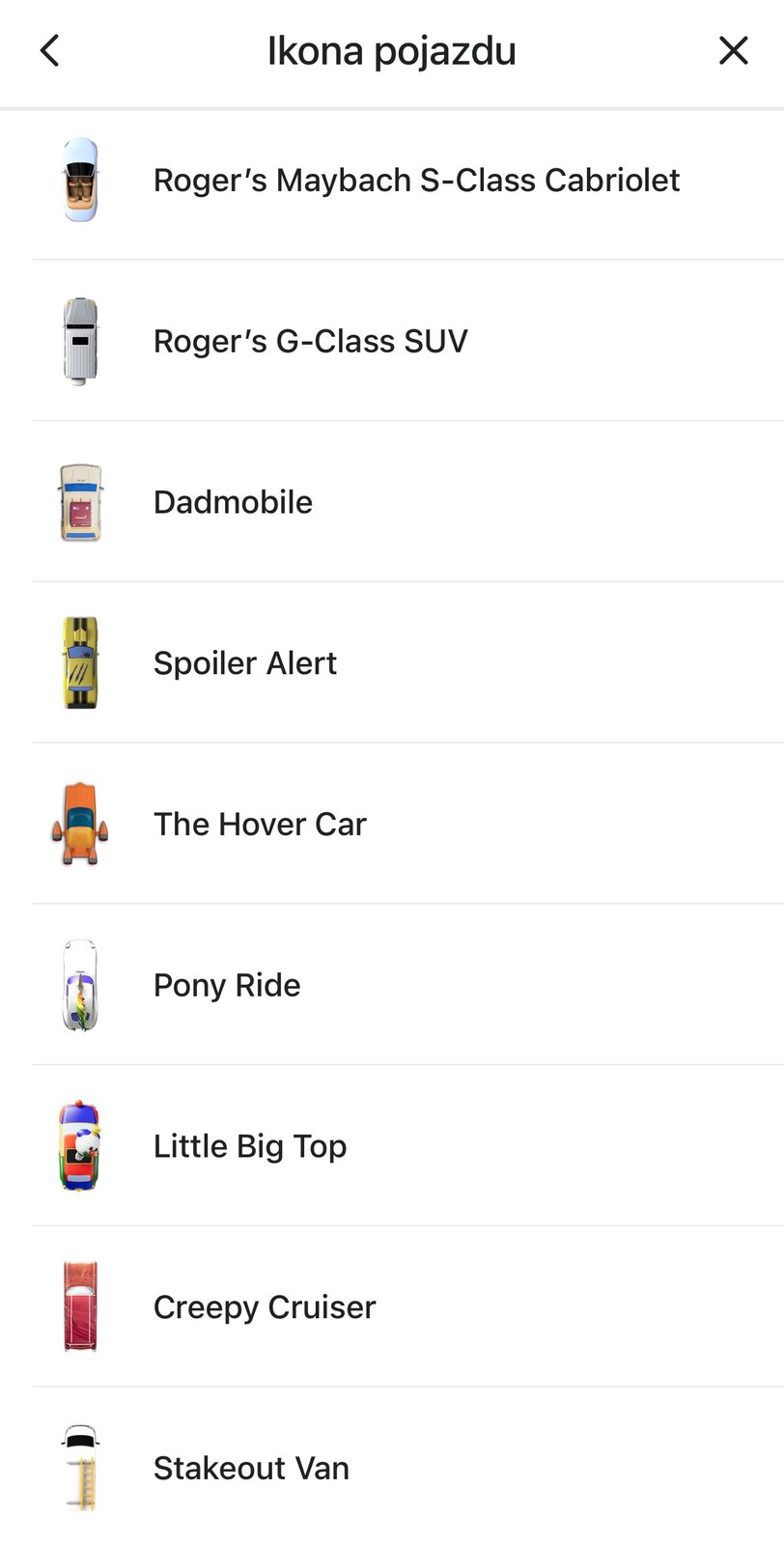Tap The Hover Car text label
This screenshot has width=784, height=1545.
click(260, 824)
